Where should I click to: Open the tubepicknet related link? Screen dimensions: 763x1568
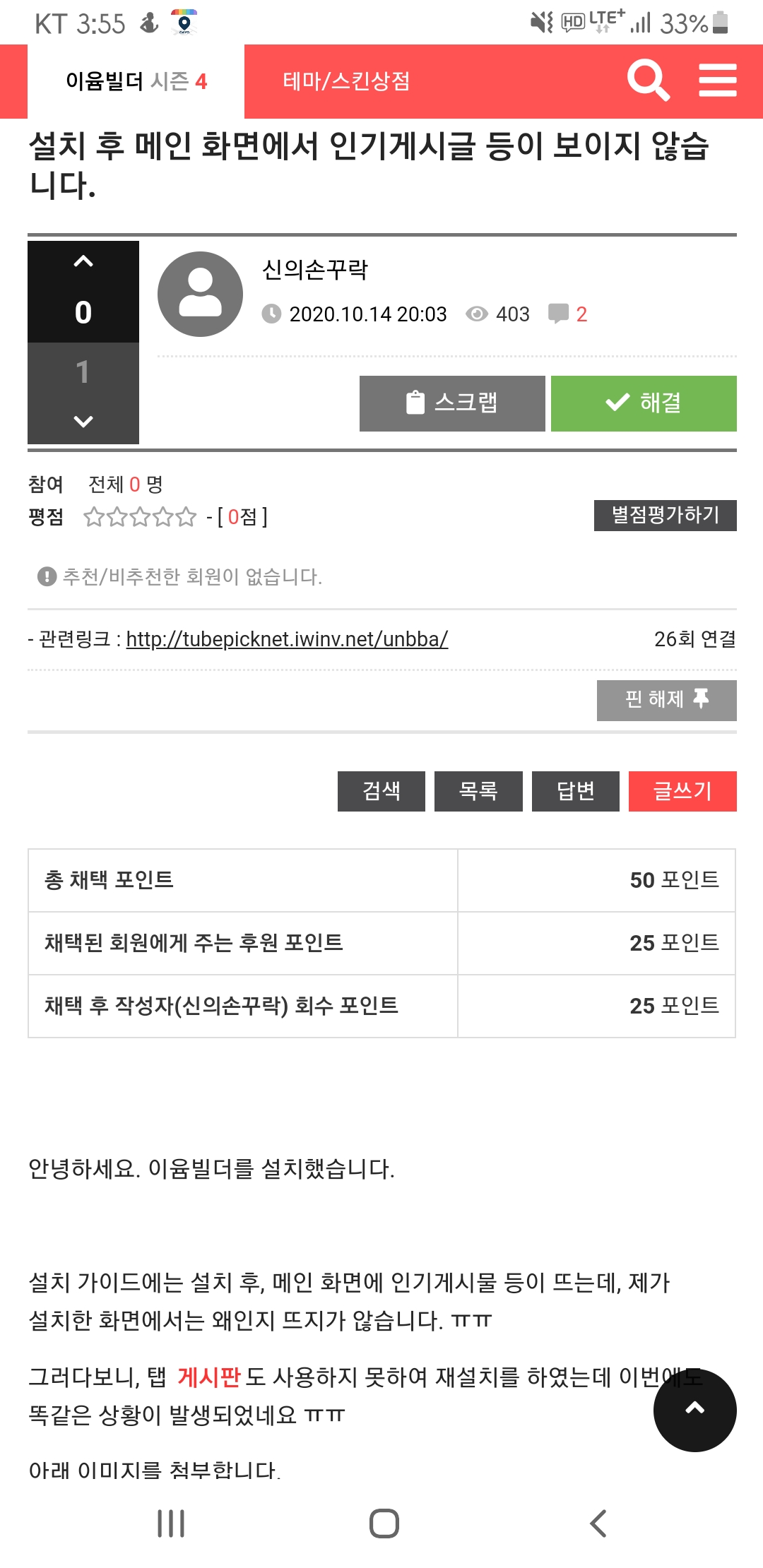tap(287, 639)
